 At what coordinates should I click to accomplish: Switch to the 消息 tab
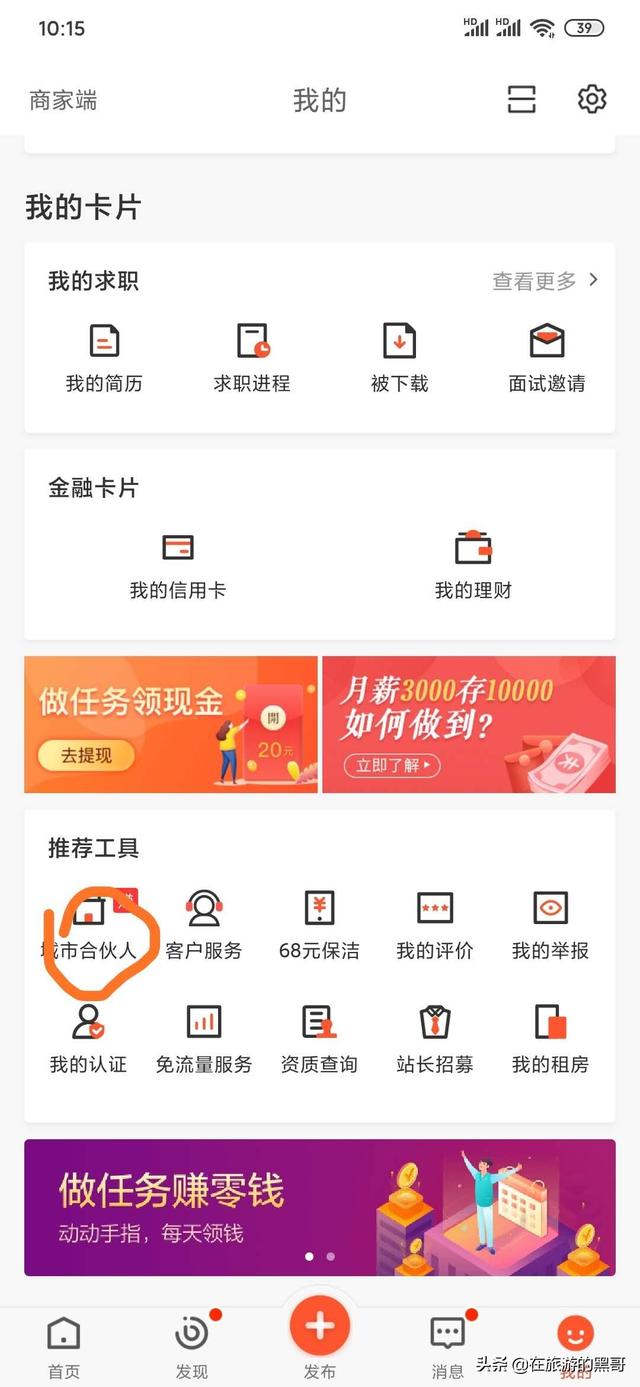point(447,1346)
